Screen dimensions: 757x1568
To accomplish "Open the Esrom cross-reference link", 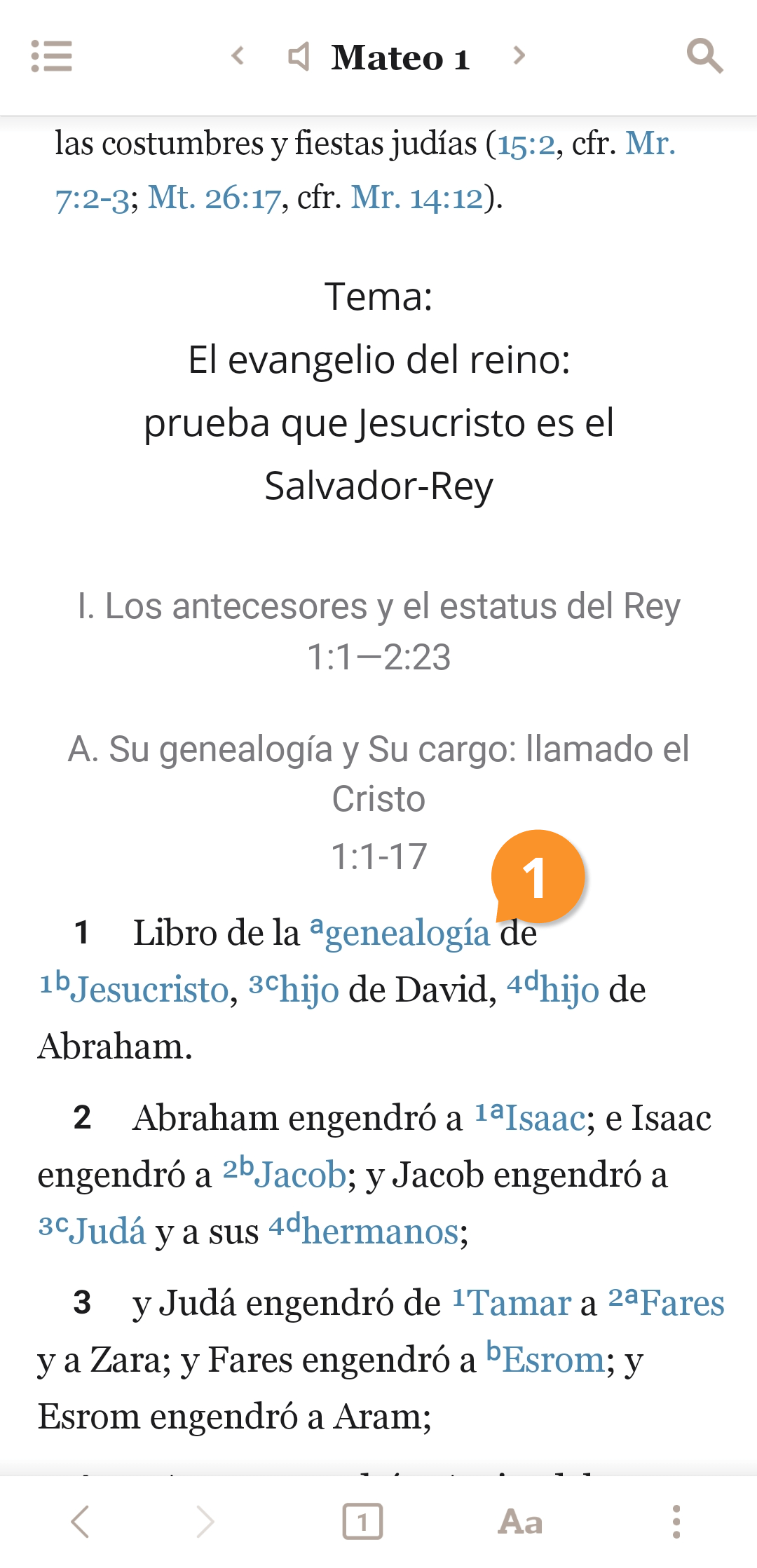I will point(552,1360).
